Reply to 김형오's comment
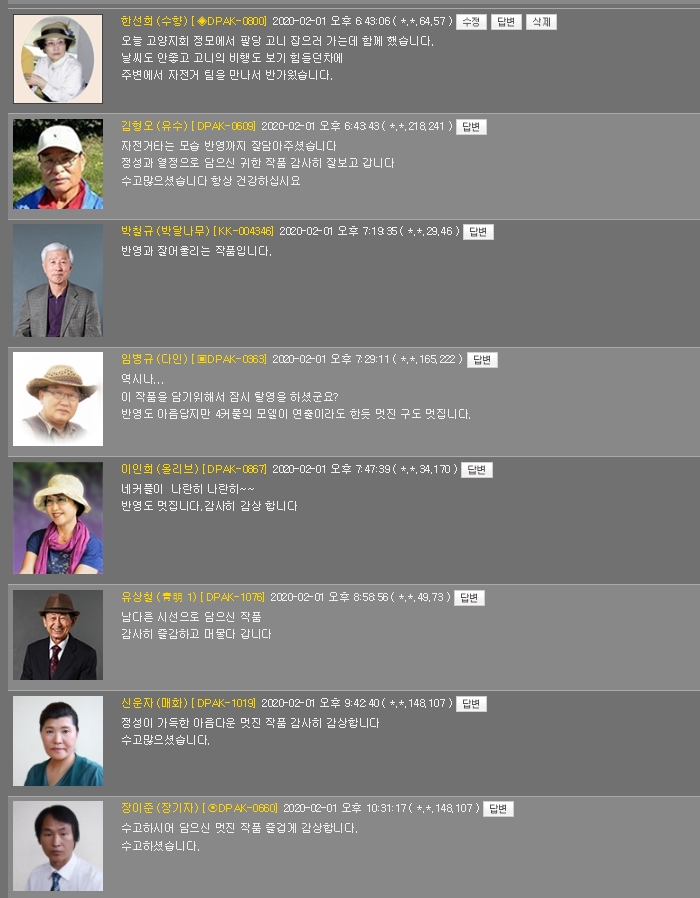This screenshot has height=898, width=700. click(470, 127)
